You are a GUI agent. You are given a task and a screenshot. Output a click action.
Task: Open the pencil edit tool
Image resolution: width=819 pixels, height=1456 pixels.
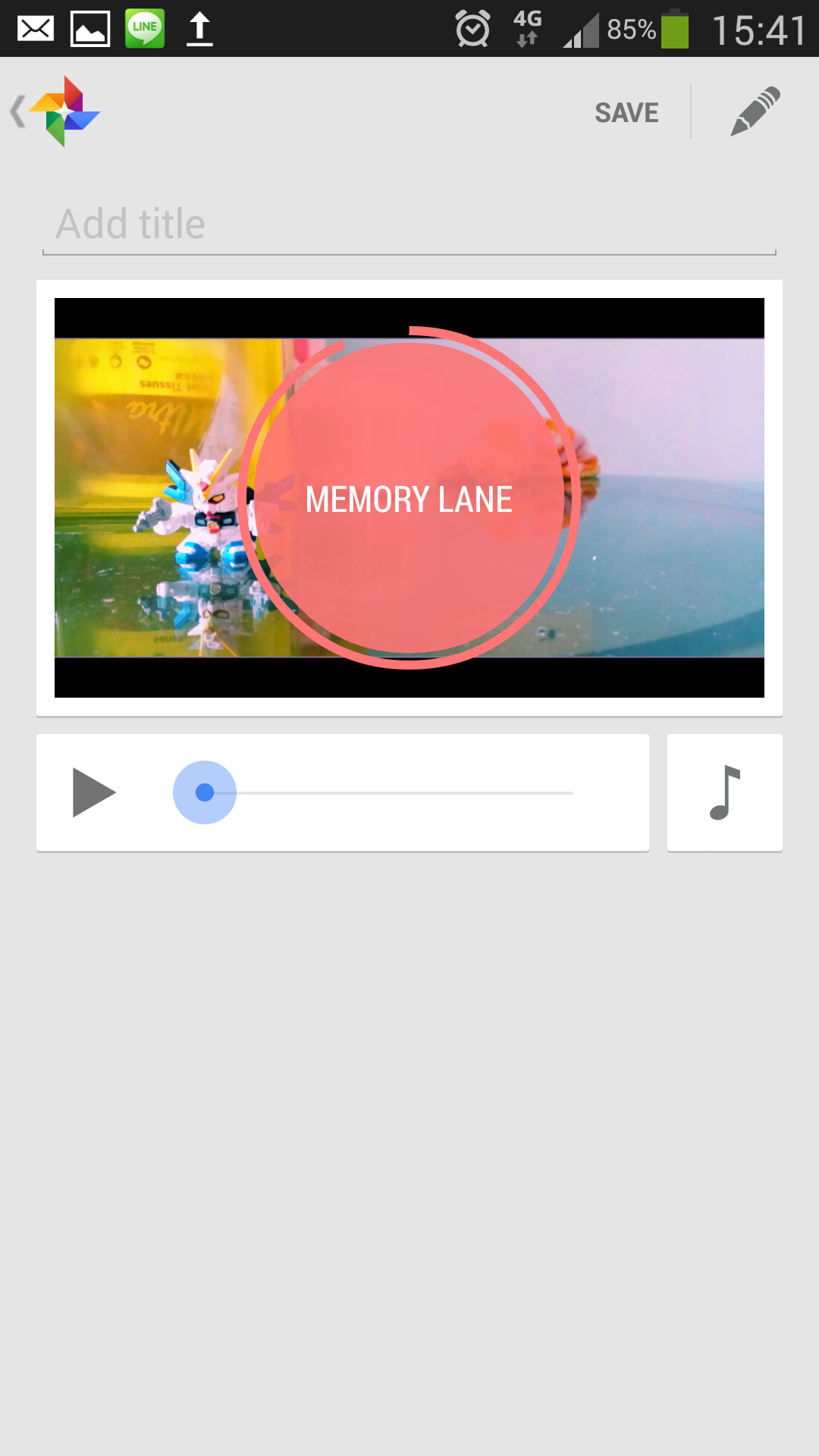(755, 111)
